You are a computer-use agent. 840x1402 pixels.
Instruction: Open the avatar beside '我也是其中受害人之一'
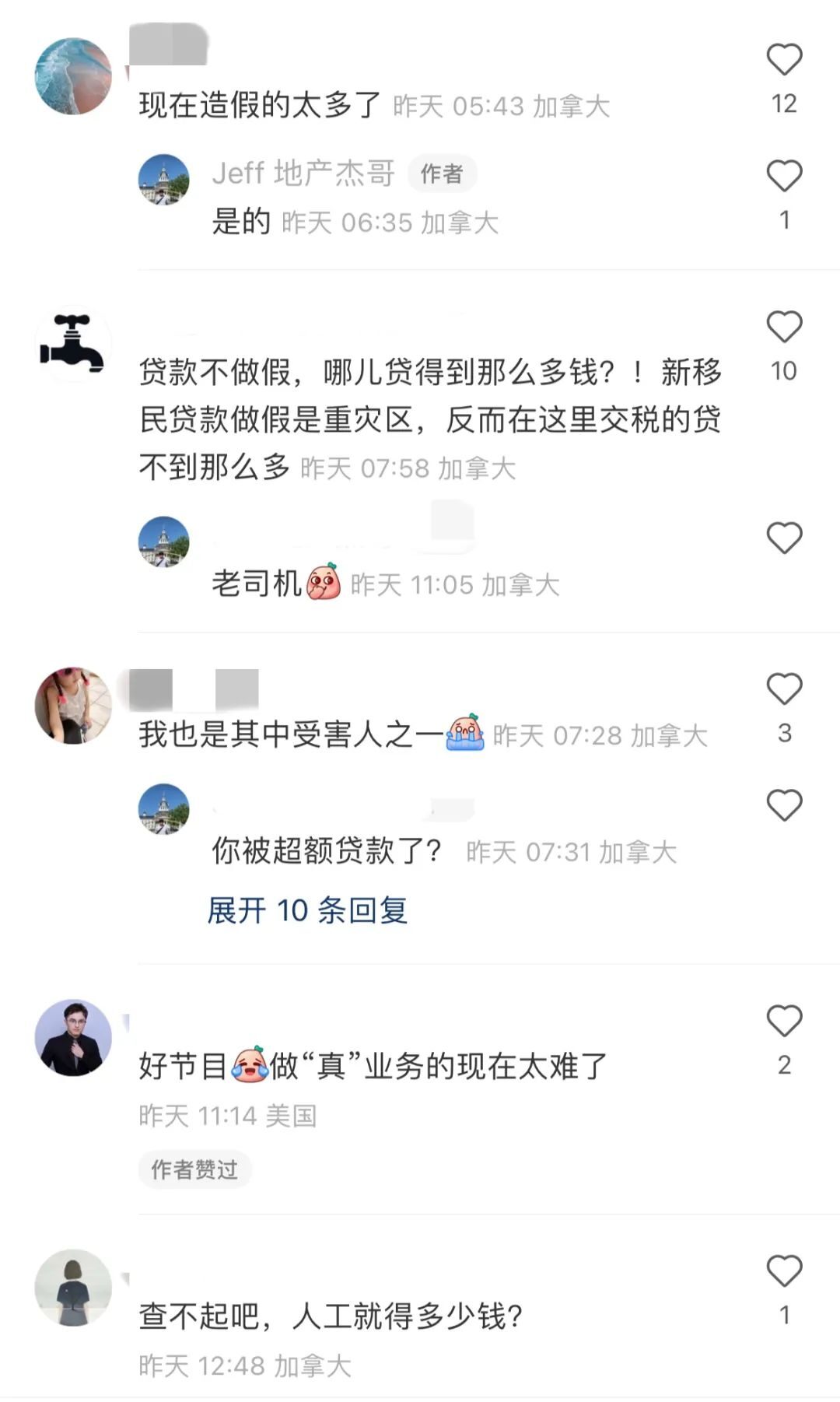73,706
